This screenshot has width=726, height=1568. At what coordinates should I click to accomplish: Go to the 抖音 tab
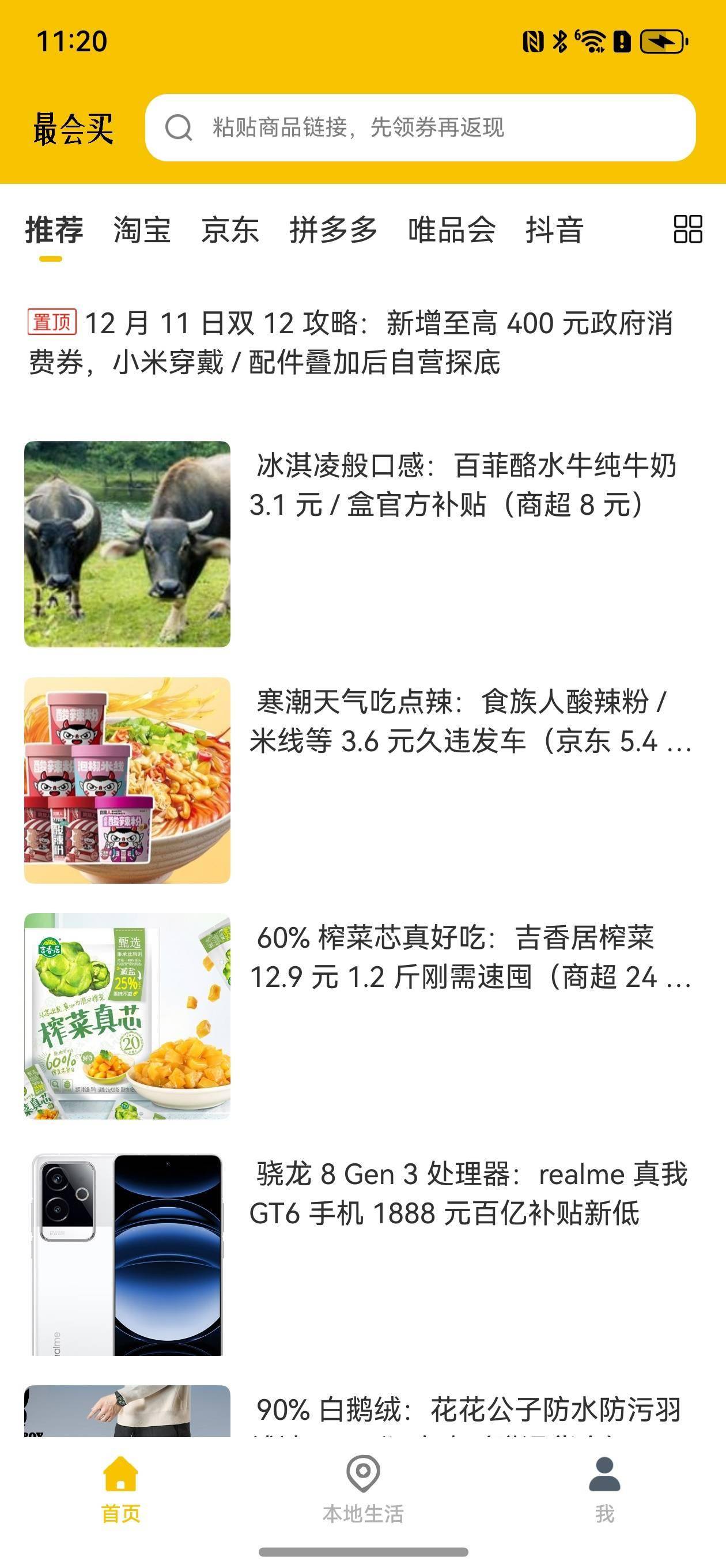pyautogui.click(x=554, y=230)
